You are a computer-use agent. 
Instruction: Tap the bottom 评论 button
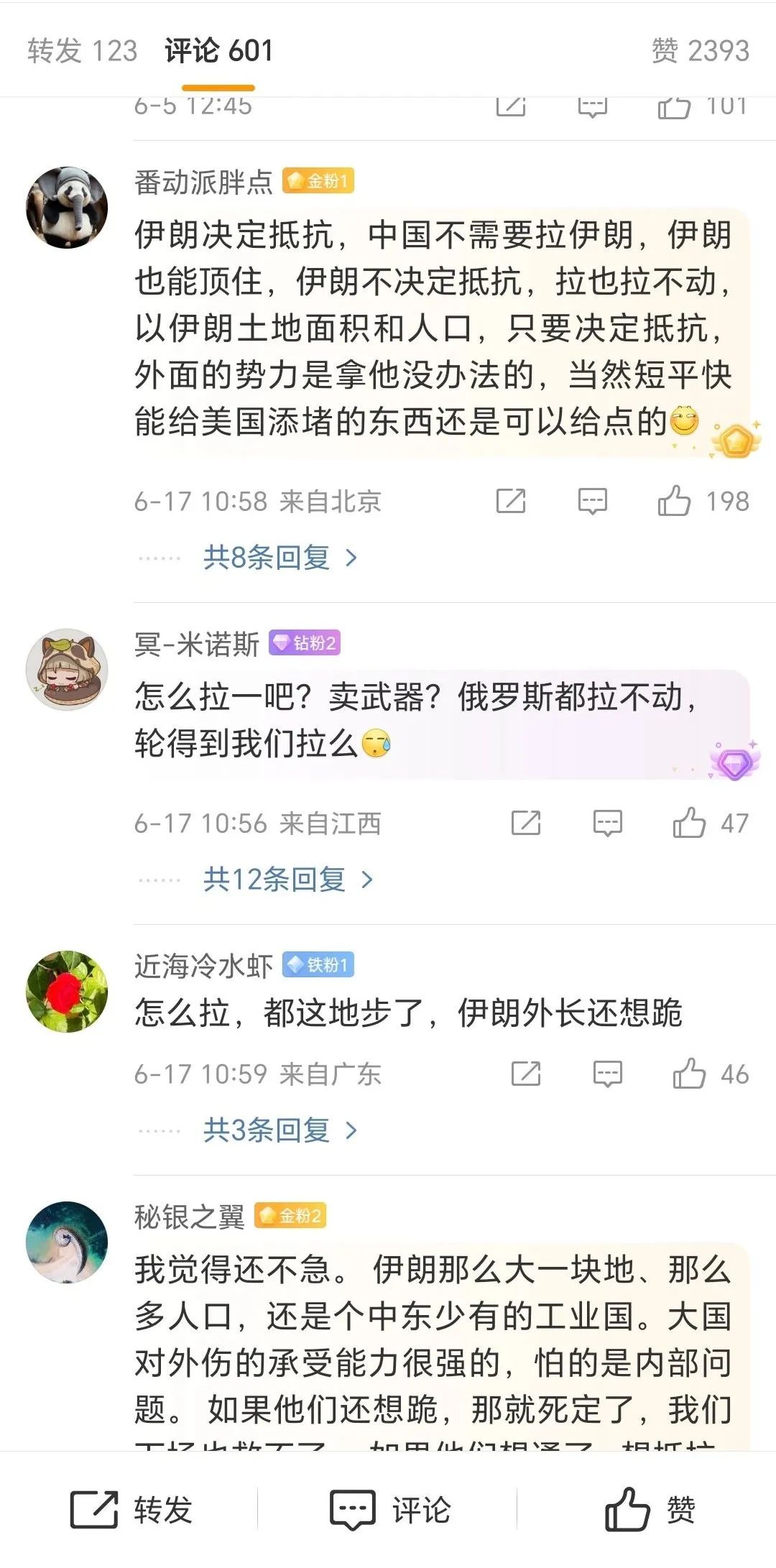(x=389, y=1509)
